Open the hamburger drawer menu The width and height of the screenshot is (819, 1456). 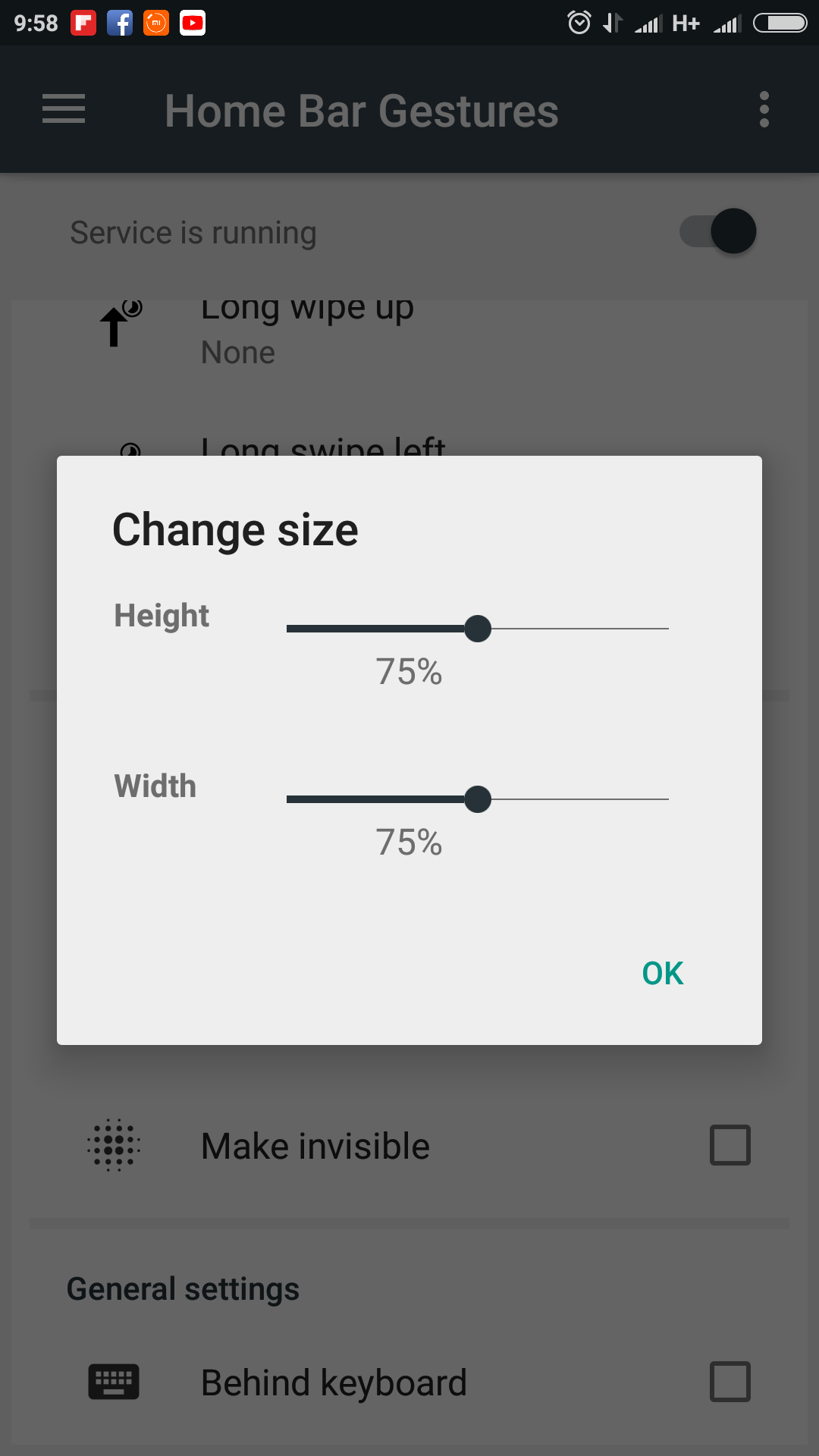click(x=64, y=109)
